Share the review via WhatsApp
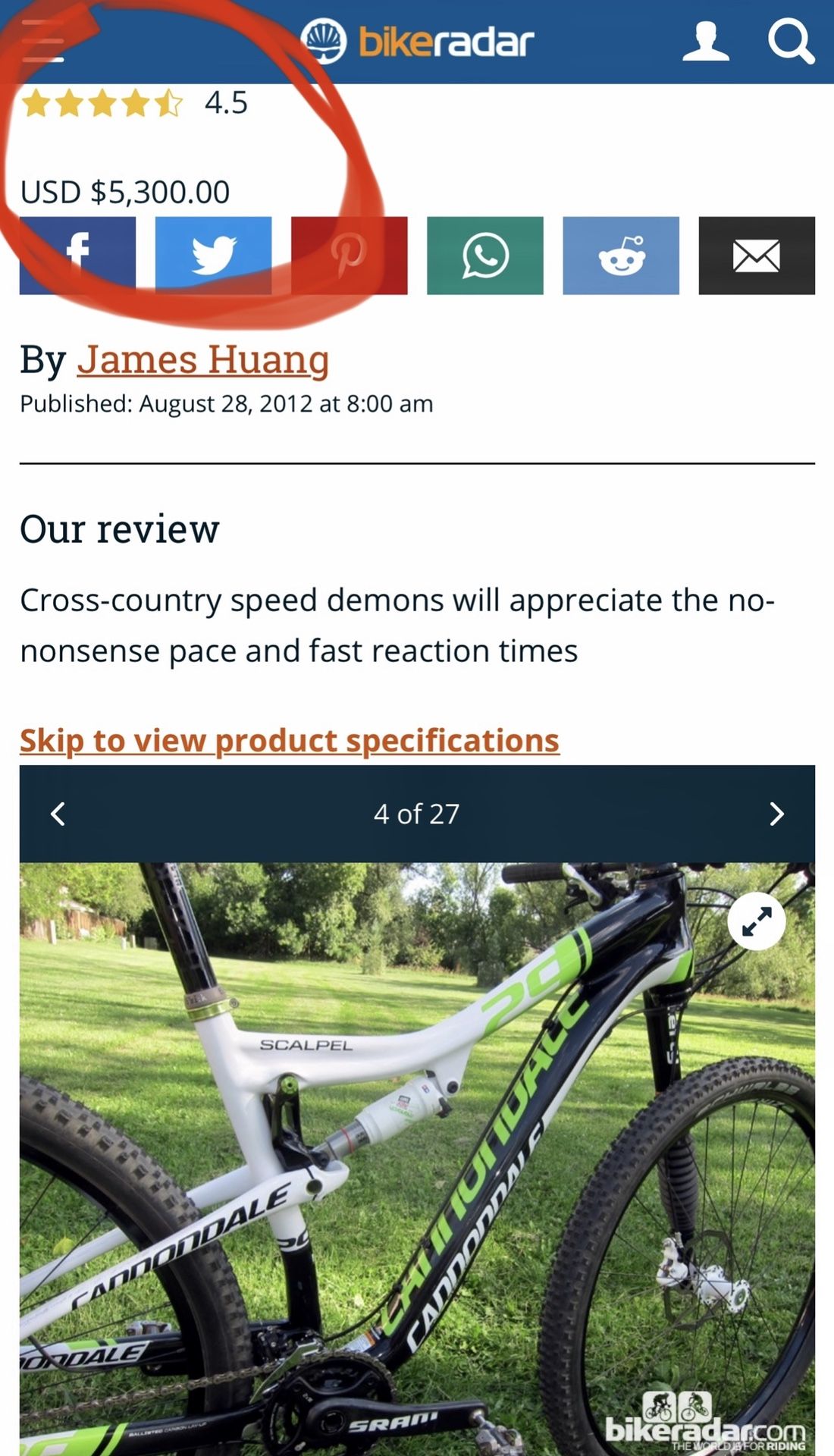 click(485, 256)
